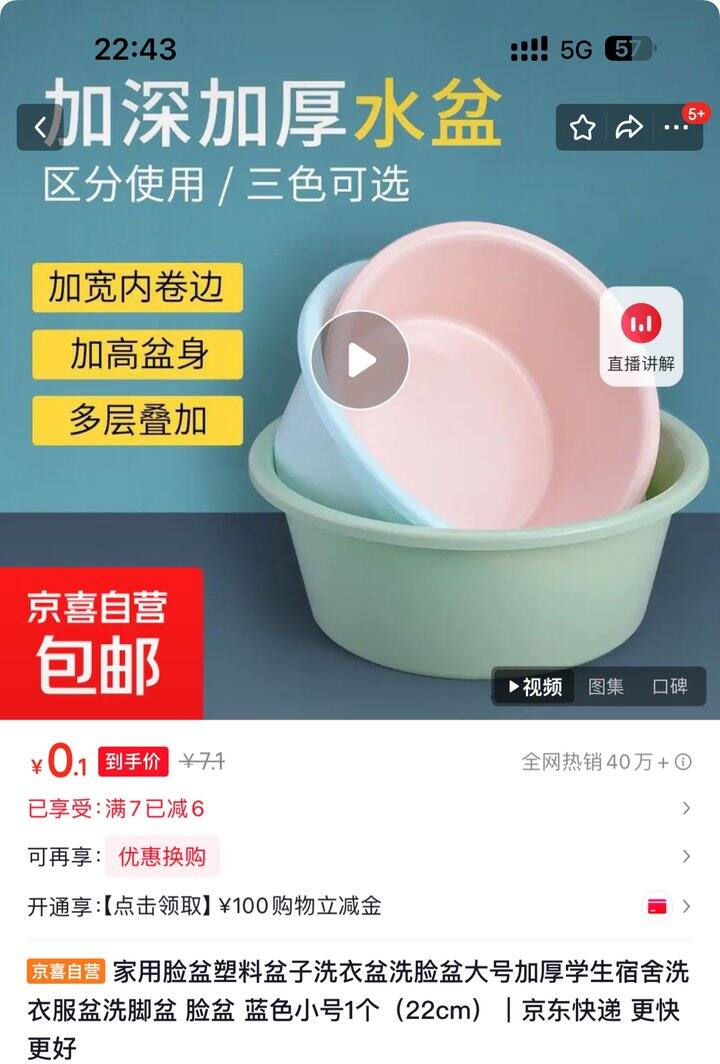Select the 视频 tab in the media switcher

point(533,687)
